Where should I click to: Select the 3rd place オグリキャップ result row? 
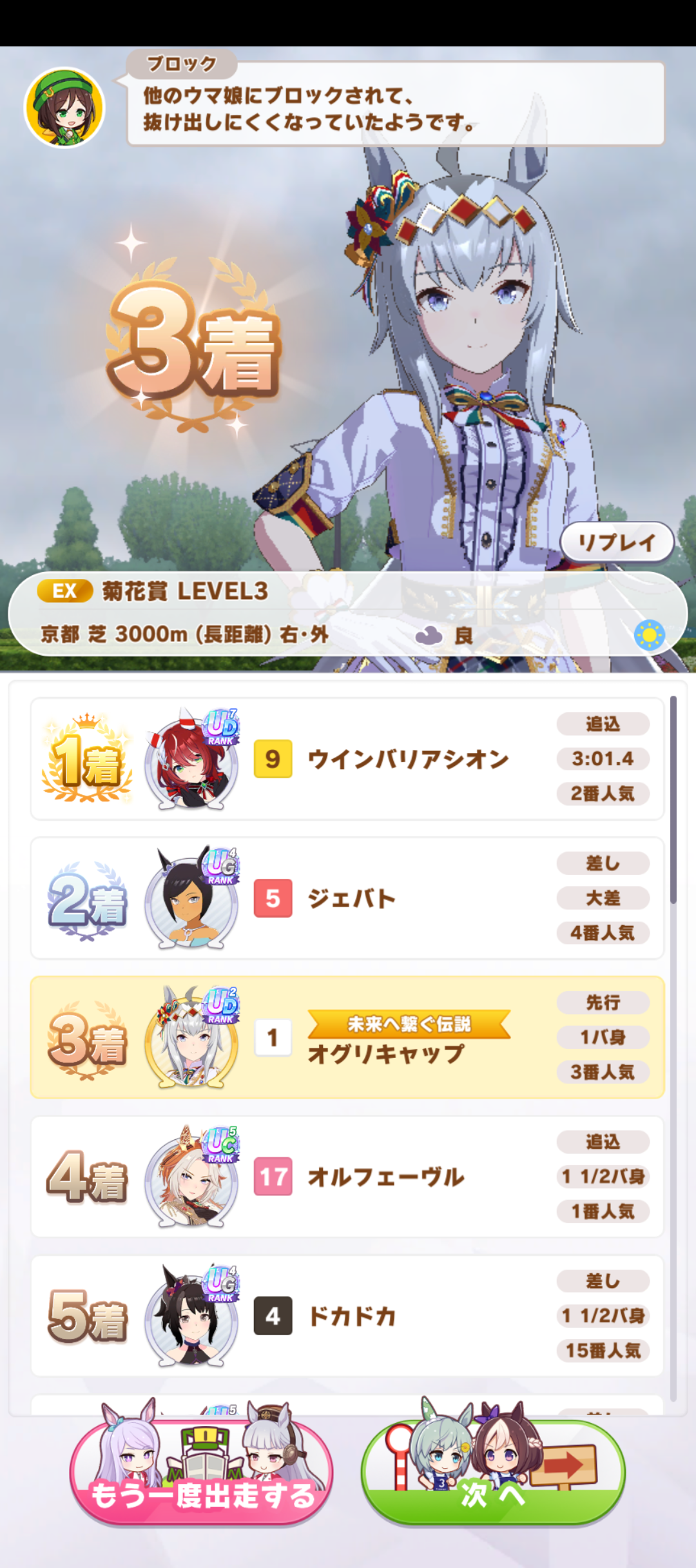coord(347,1037)
